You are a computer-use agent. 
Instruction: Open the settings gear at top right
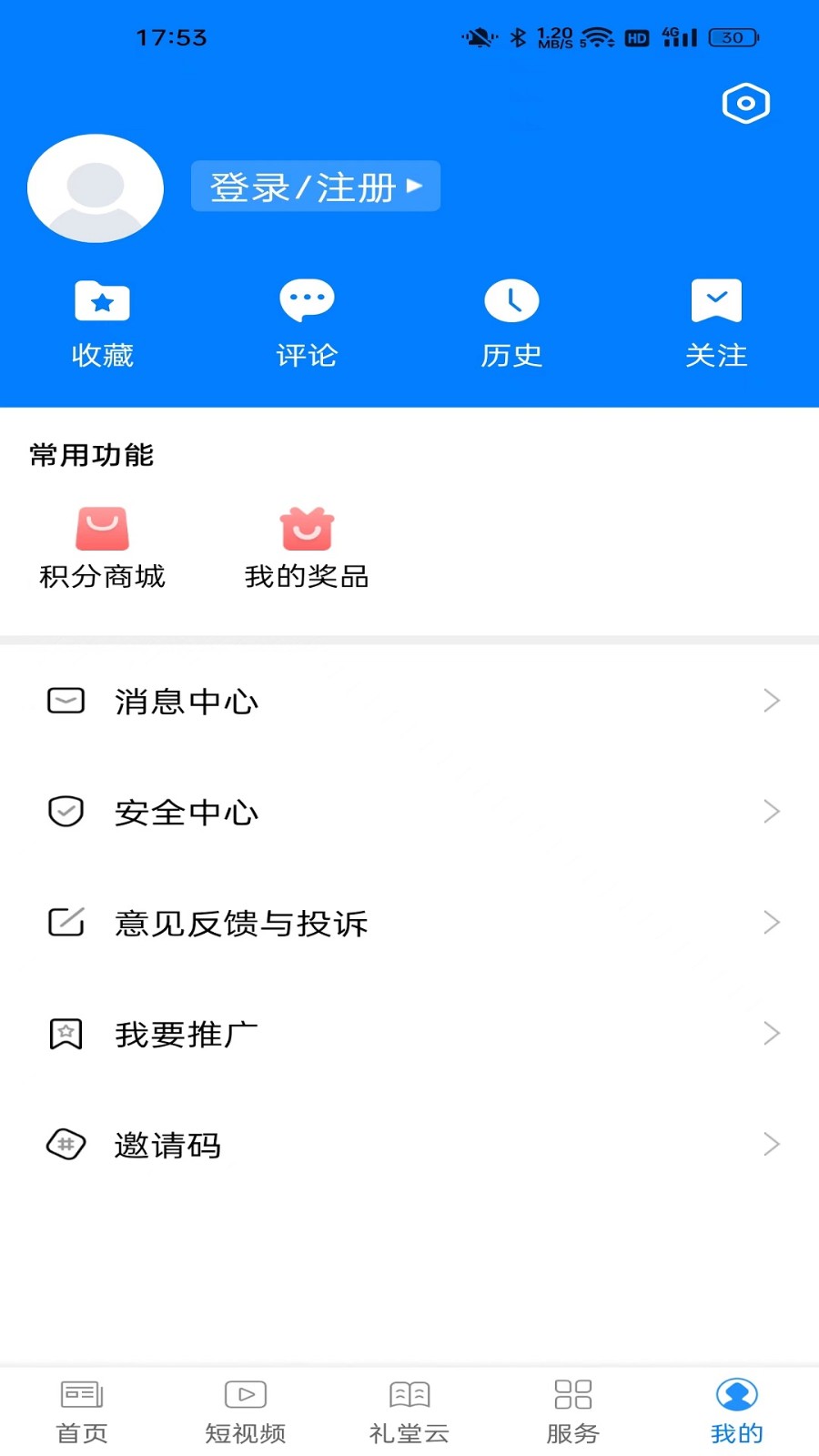pos(745,103)
